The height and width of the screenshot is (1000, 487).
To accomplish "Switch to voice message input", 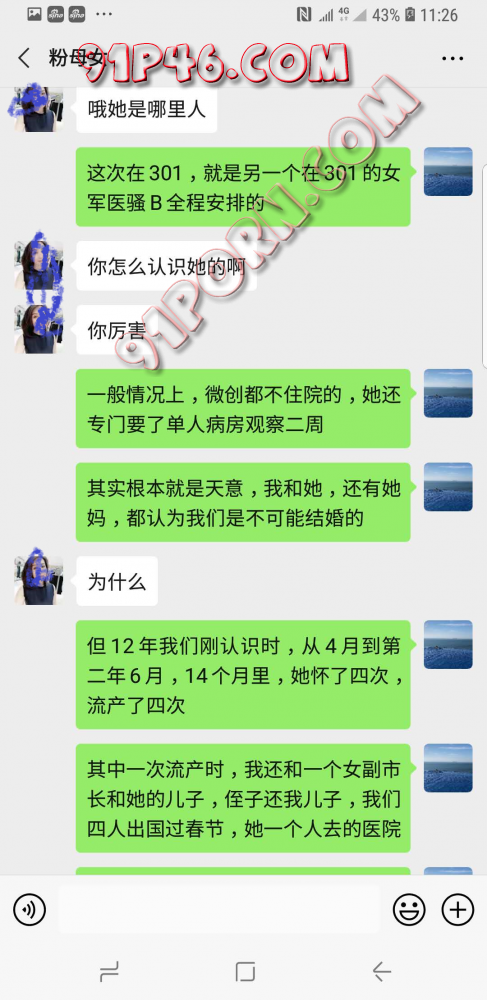I will tap(29, 909).
